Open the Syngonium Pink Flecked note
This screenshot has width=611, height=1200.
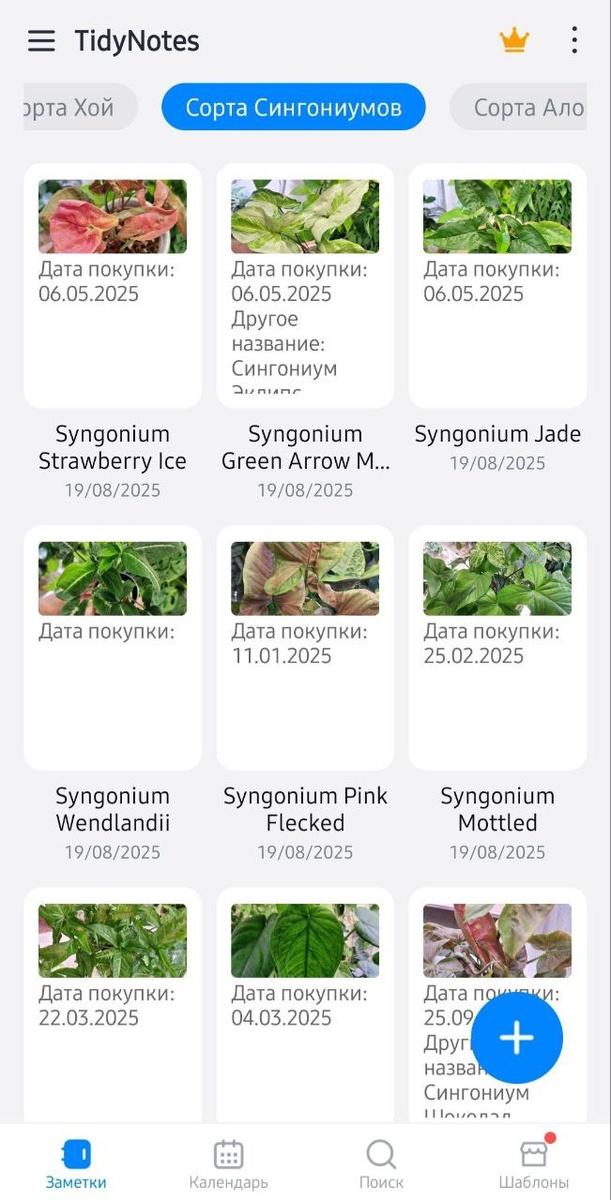[x=305, y=648]
